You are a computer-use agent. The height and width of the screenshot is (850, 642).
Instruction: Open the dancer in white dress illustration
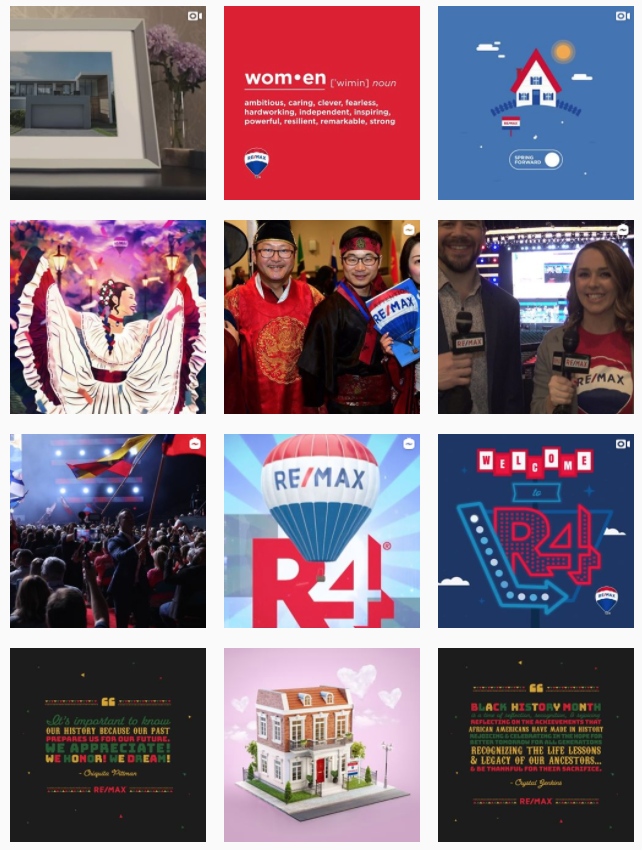tap(108, 317)
